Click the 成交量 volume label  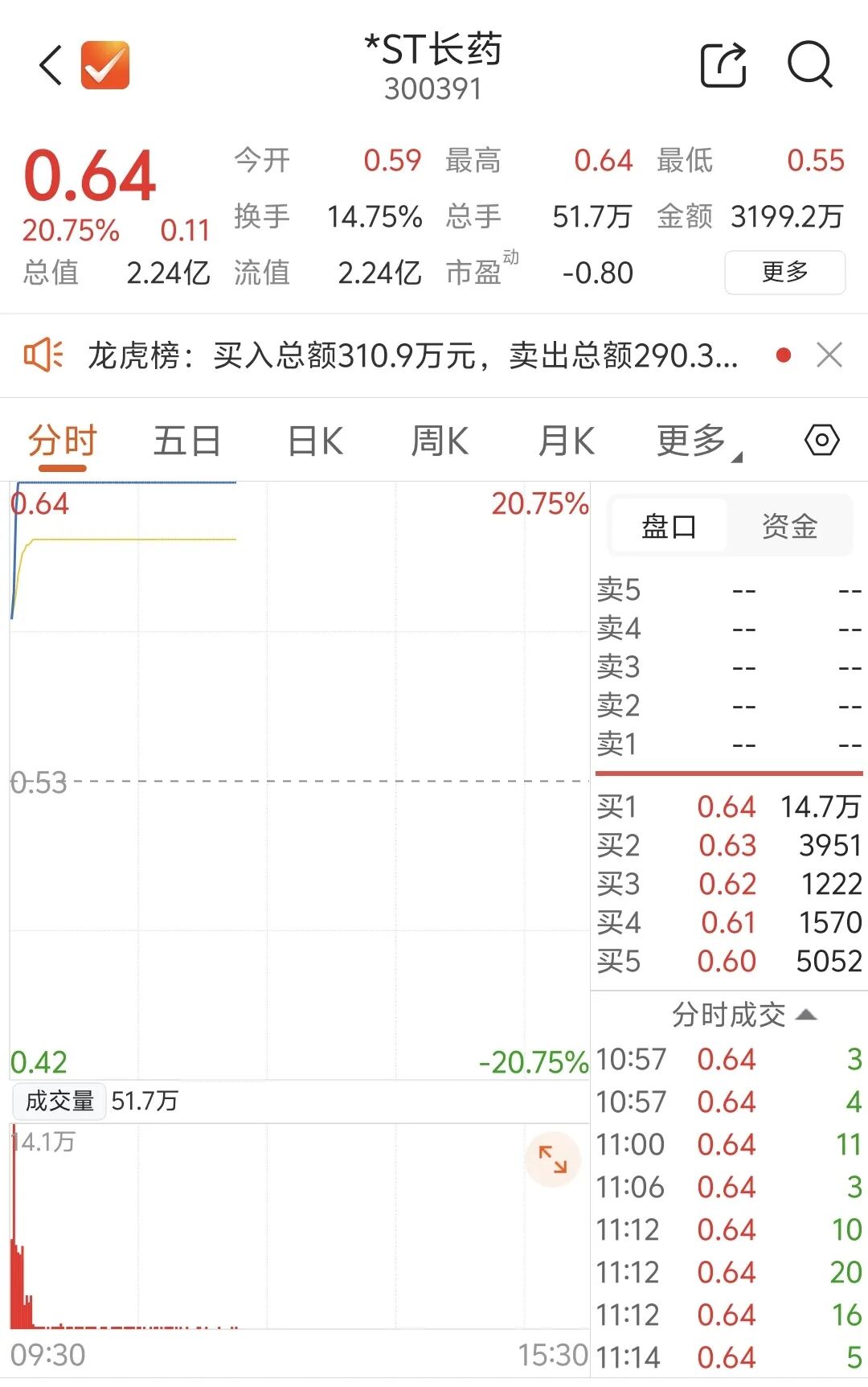coord(59,1101)
